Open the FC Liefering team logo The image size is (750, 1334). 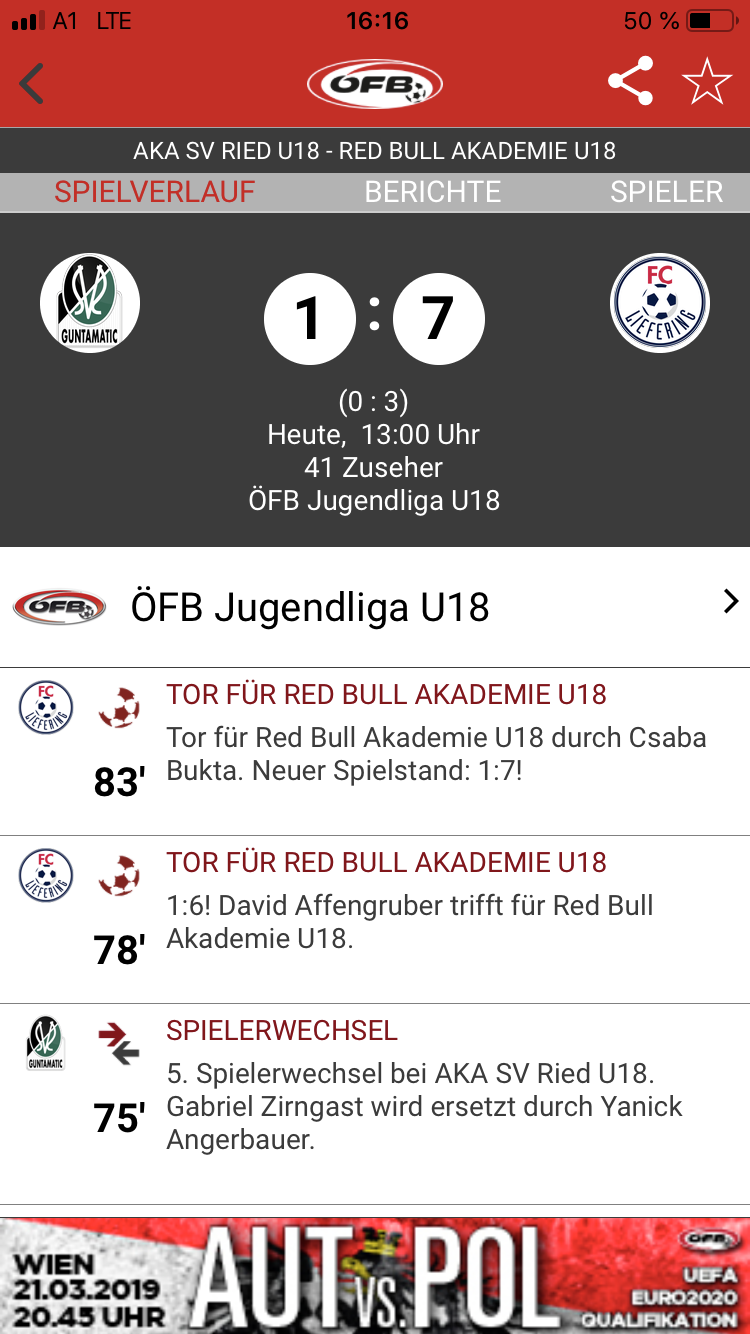click(660, 303)
